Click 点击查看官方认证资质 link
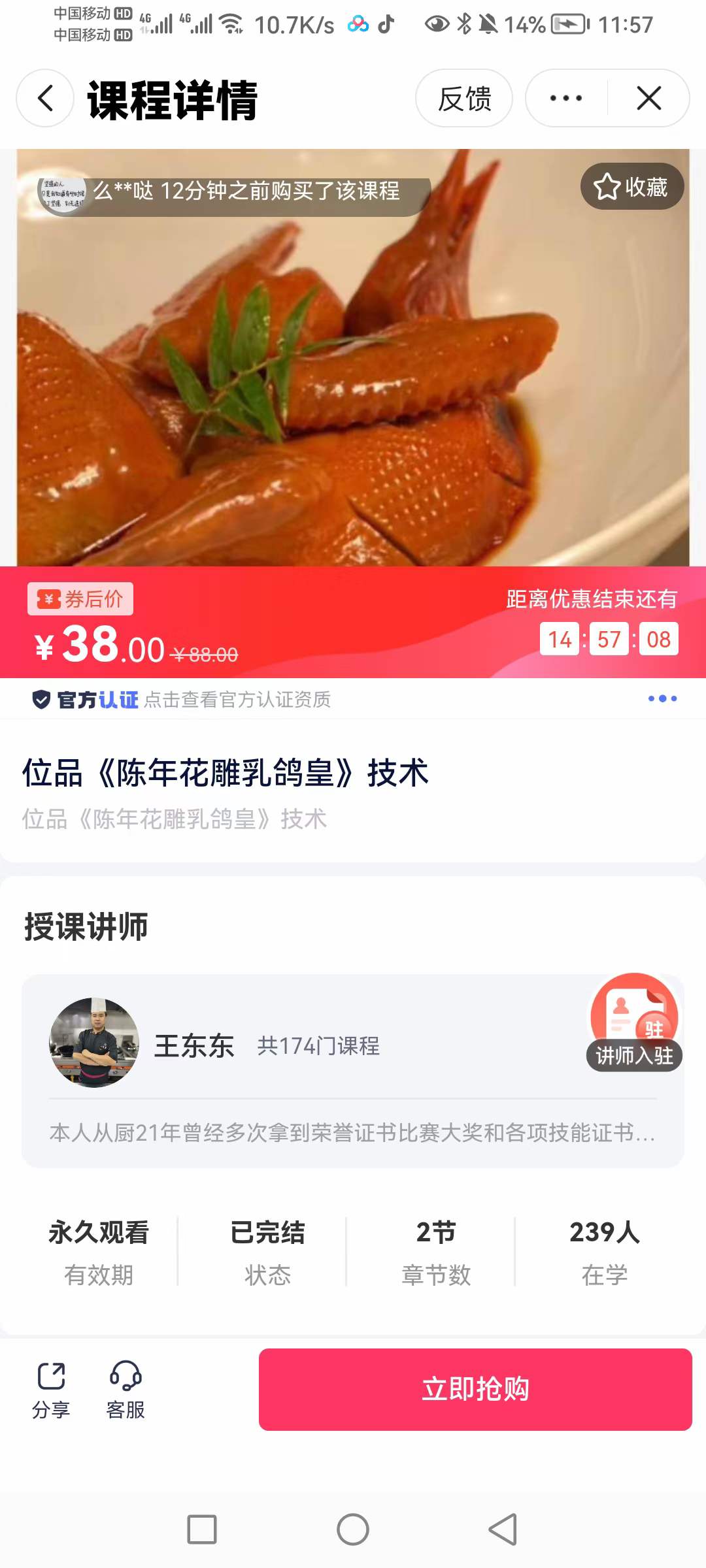This screenshot has height=1568, width=706. click(x=238, y=700)
